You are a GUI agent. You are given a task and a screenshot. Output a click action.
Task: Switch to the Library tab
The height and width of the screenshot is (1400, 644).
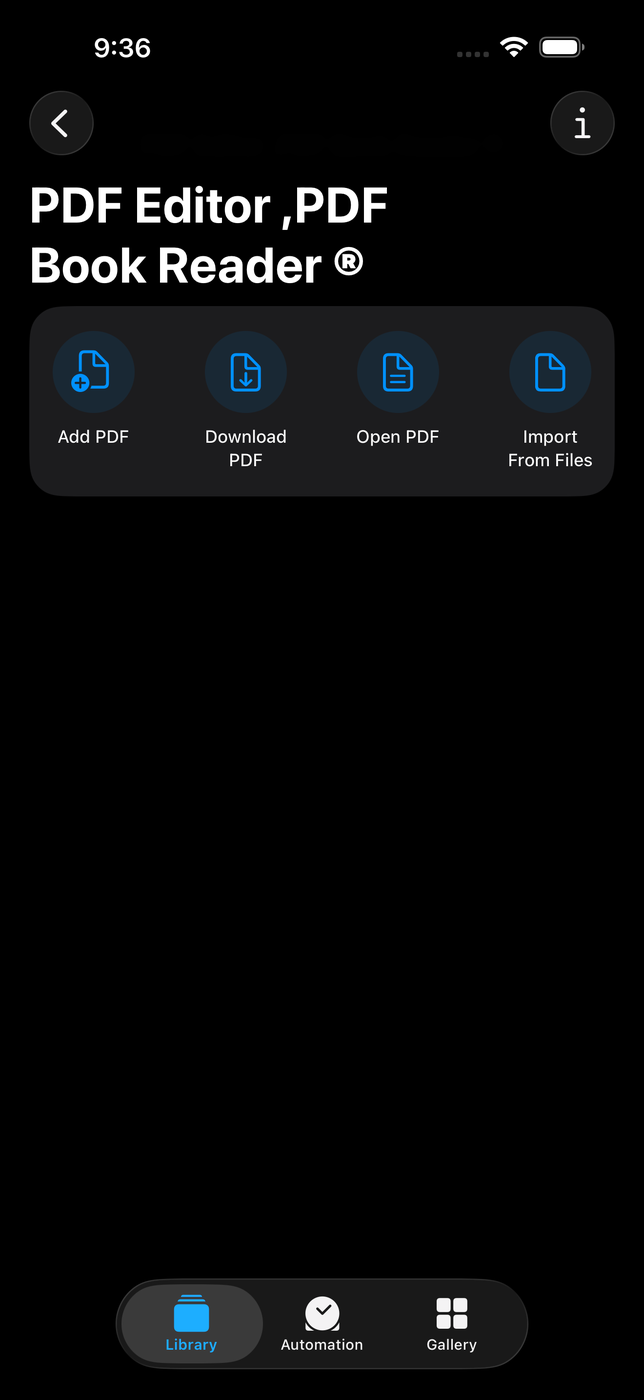tap(191, 1323)
